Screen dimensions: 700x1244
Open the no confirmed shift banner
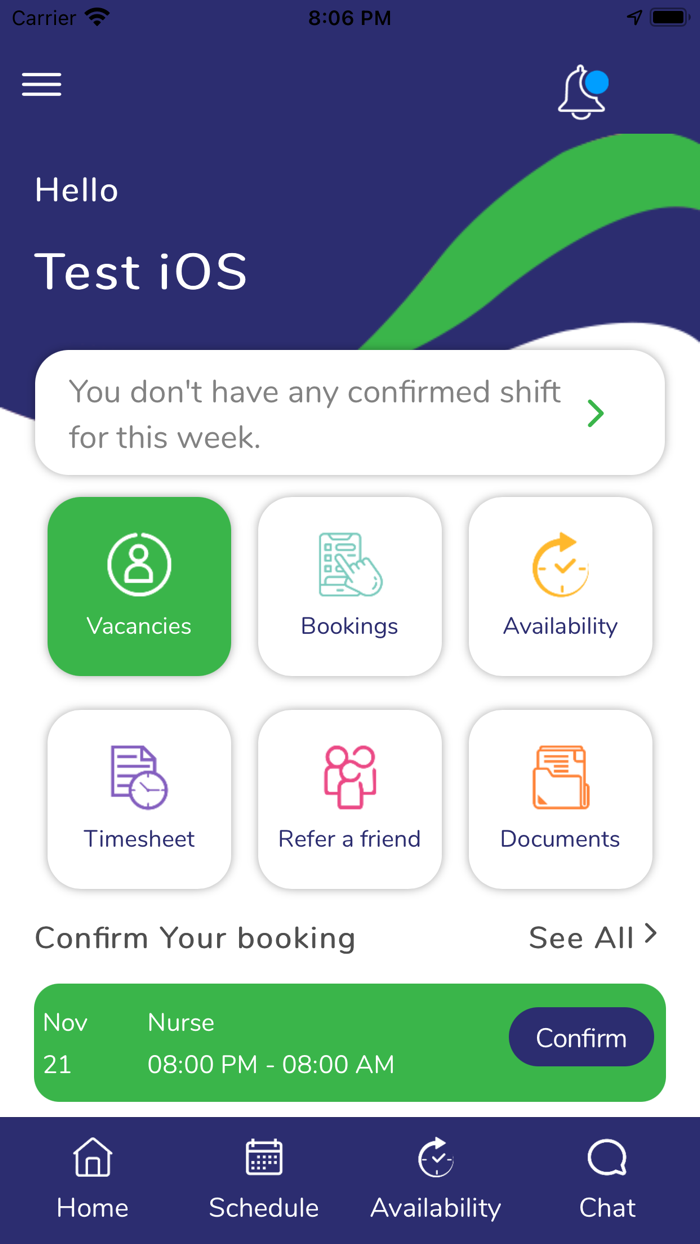[350, 413]
